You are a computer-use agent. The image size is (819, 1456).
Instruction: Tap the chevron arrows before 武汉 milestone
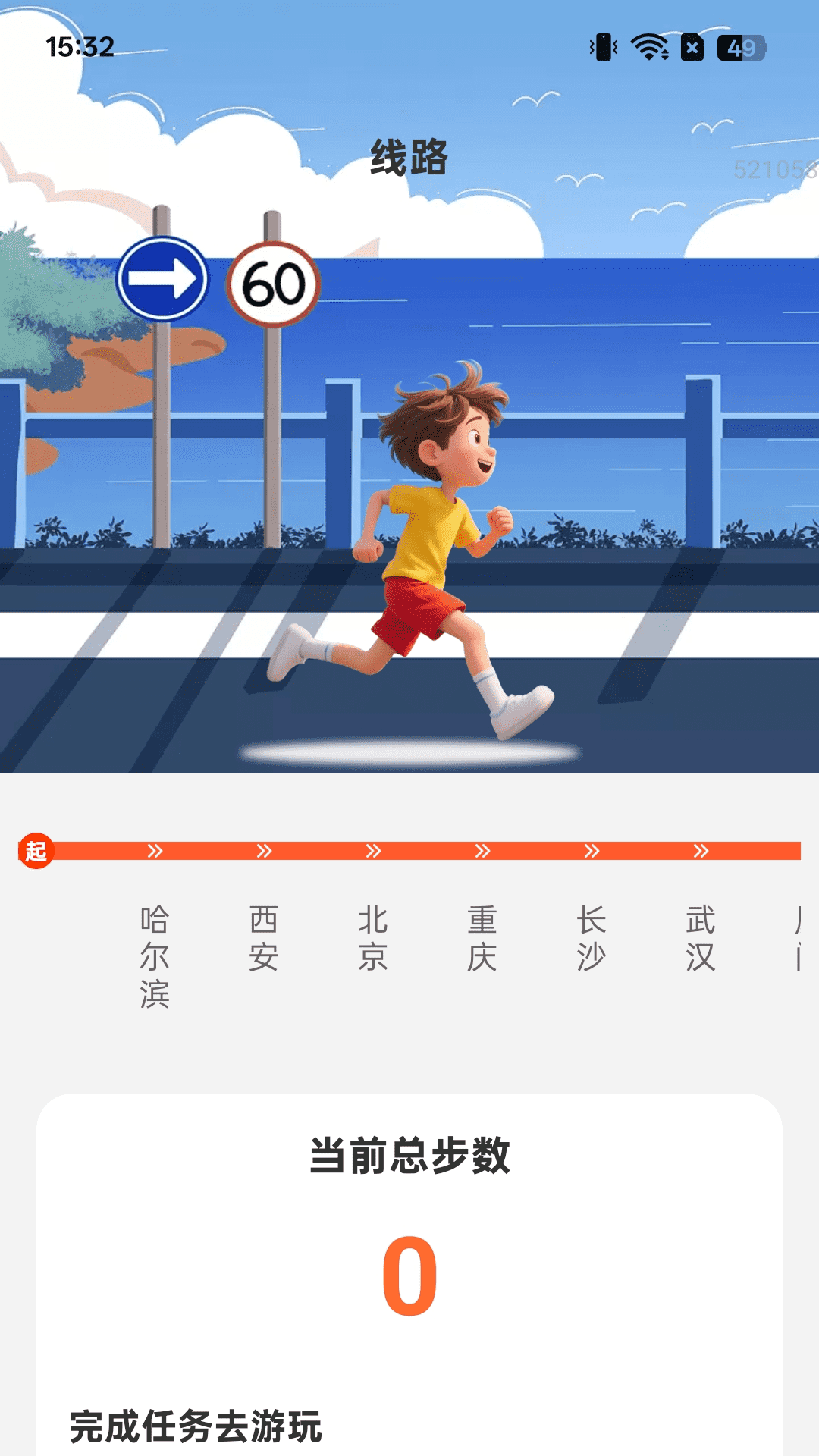(x=700, y=851)
